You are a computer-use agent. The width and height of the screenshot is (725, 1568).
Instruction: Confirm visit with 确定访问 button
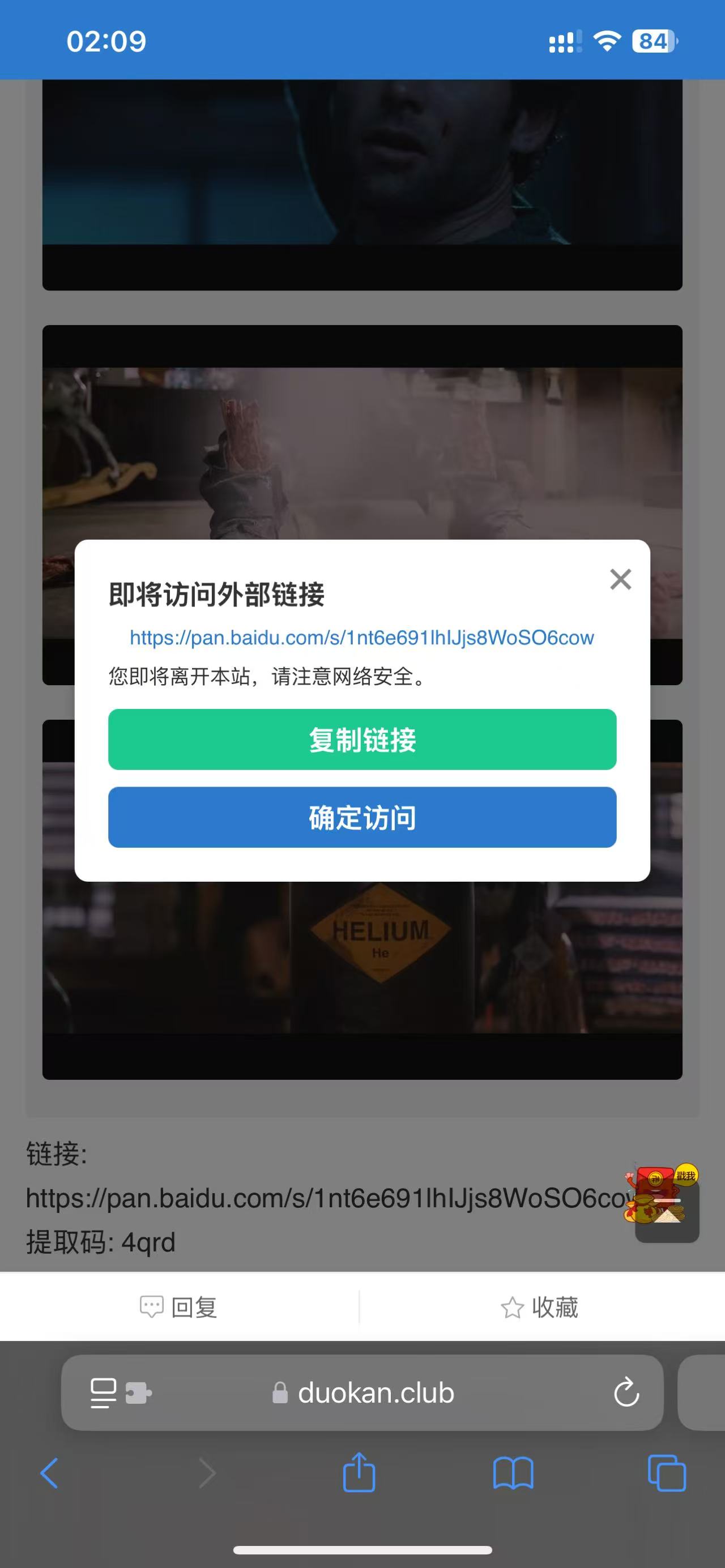[362, 818]
